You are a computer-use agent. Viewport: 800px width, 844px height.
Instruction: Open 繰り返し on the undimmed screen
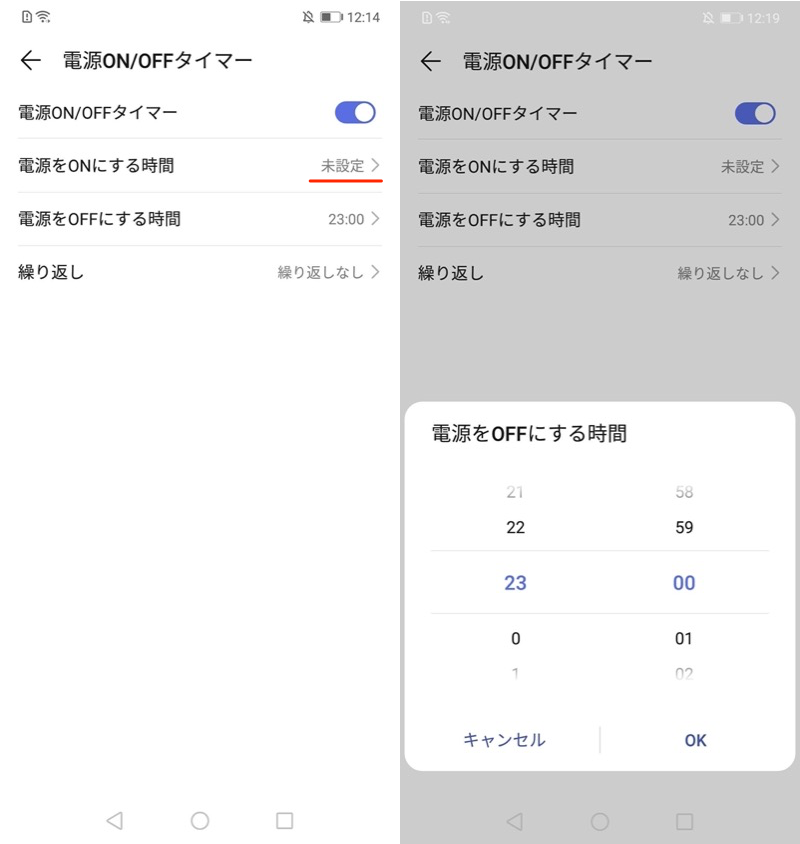pos(200,272)
